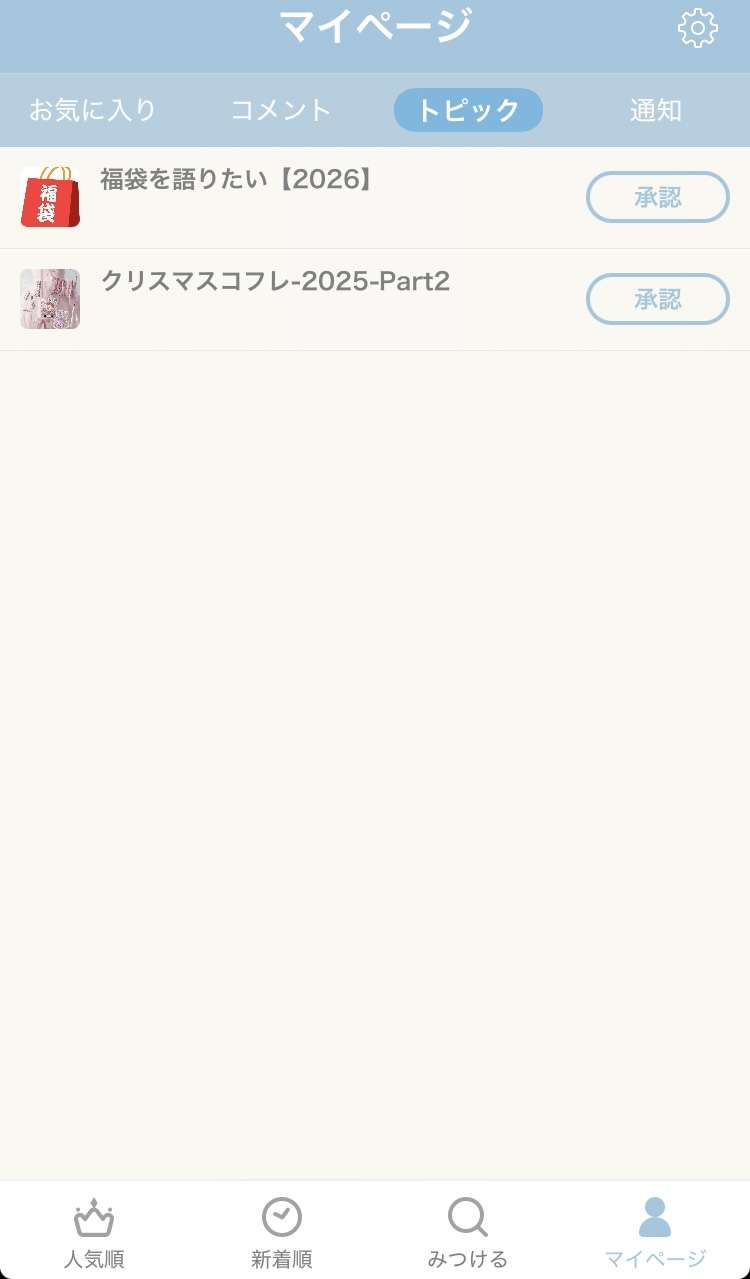
Task: Open the Christmas coffret topic thumbnail image
Action: (49, 299)
